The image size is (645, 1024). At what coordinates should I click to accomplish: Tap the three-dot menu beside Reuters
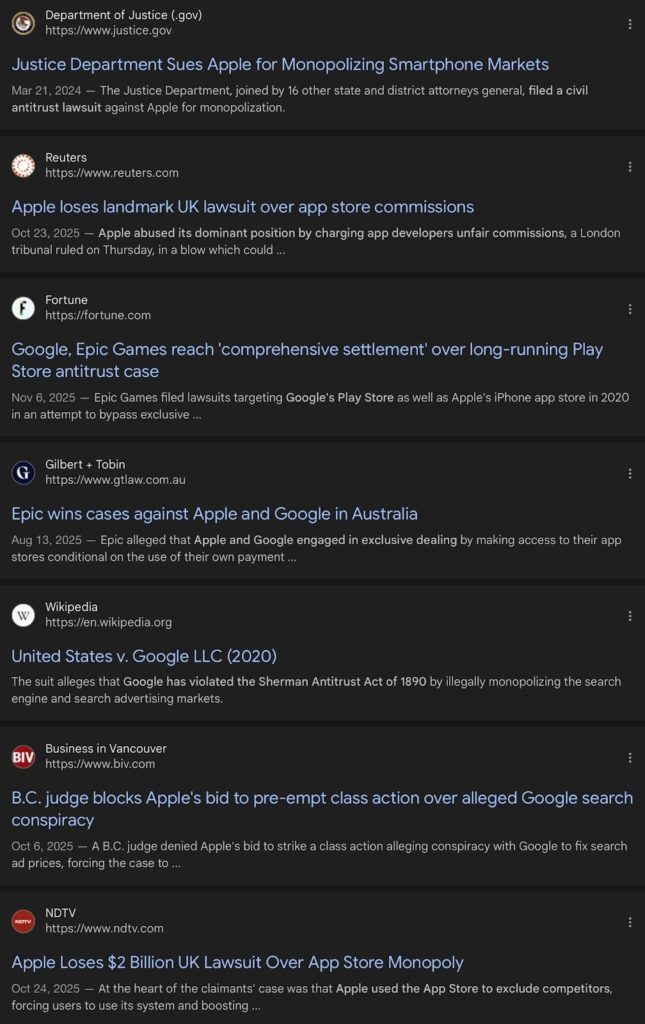click(x=629, y=167)
